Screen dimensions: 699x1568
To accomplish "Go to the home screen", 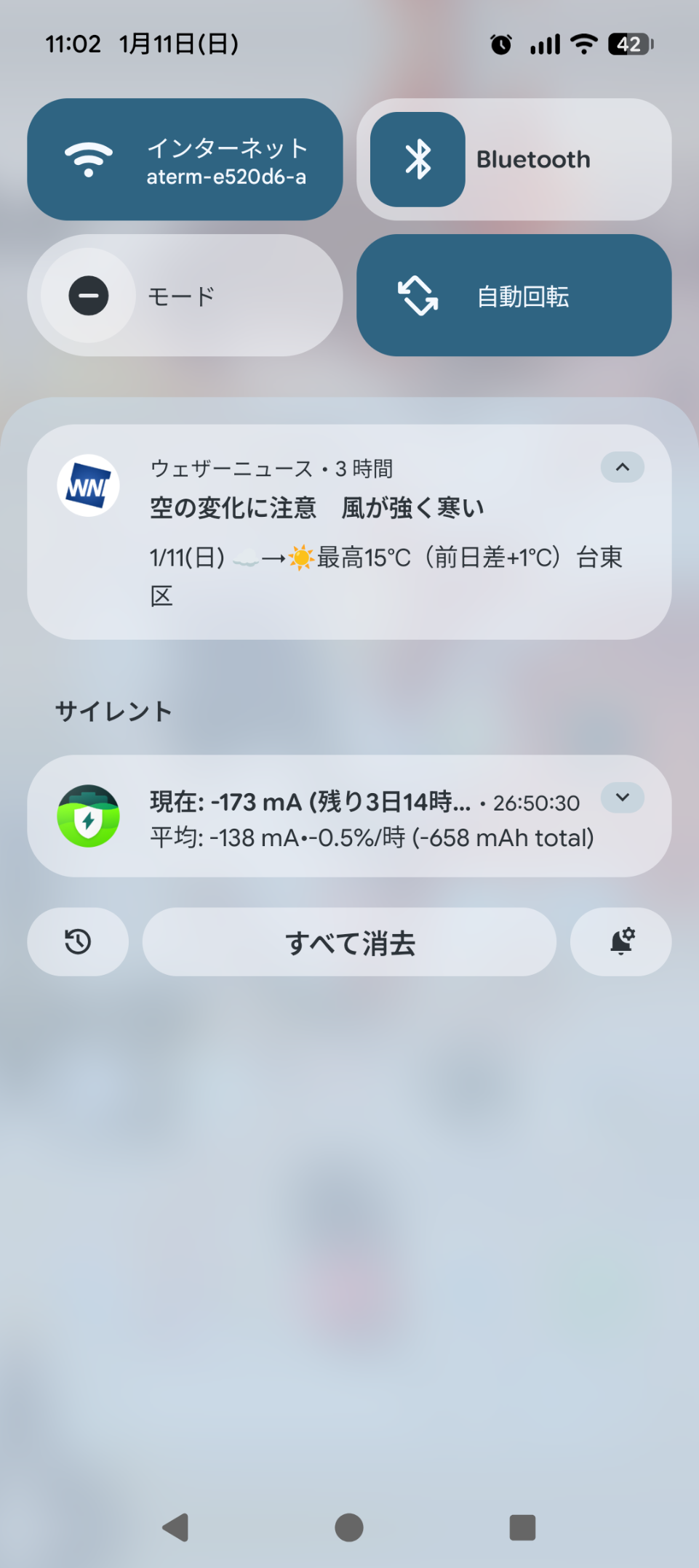I will (349, 1527).
